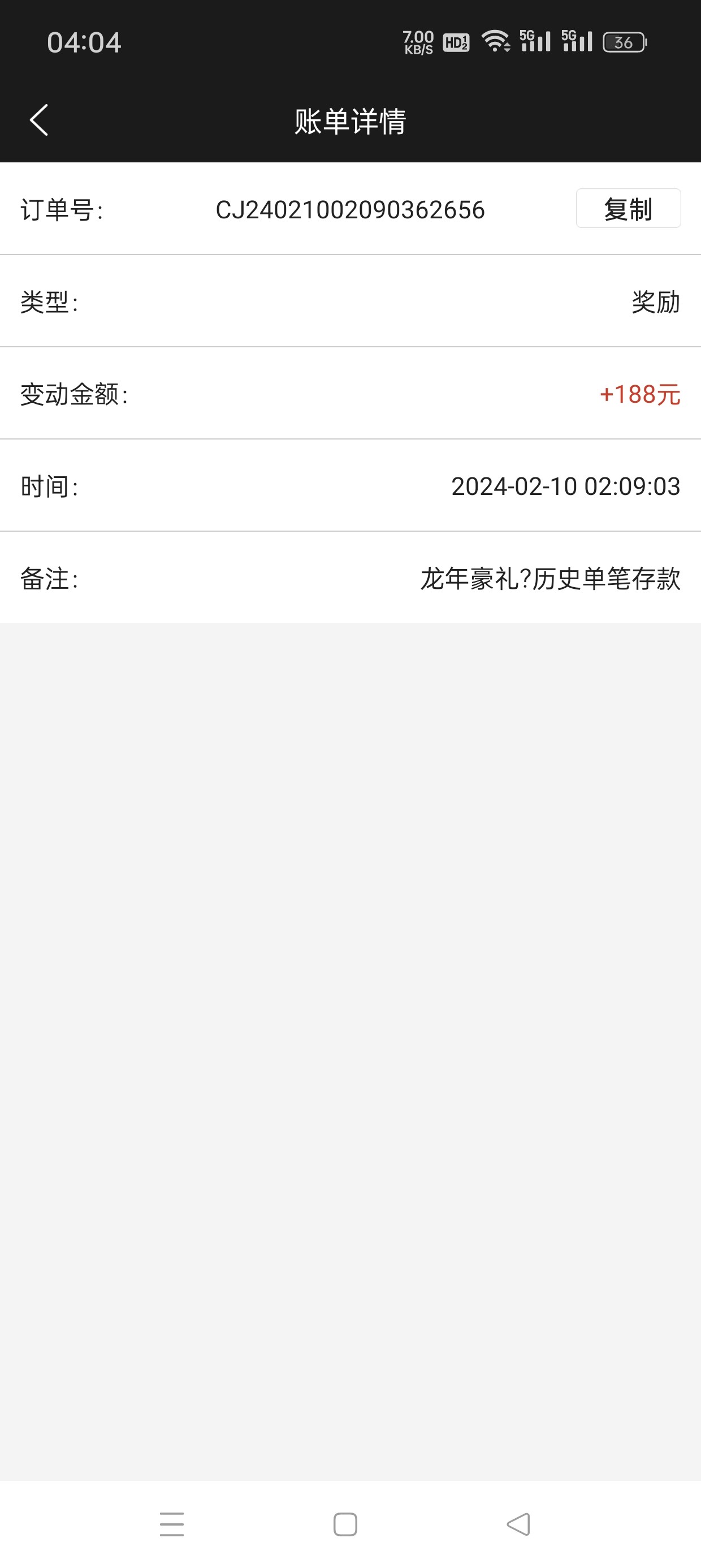The width and height of the screenshot is (701, 1568).
Task: Tap the second 5G signal icon
Action: [577, 41]
